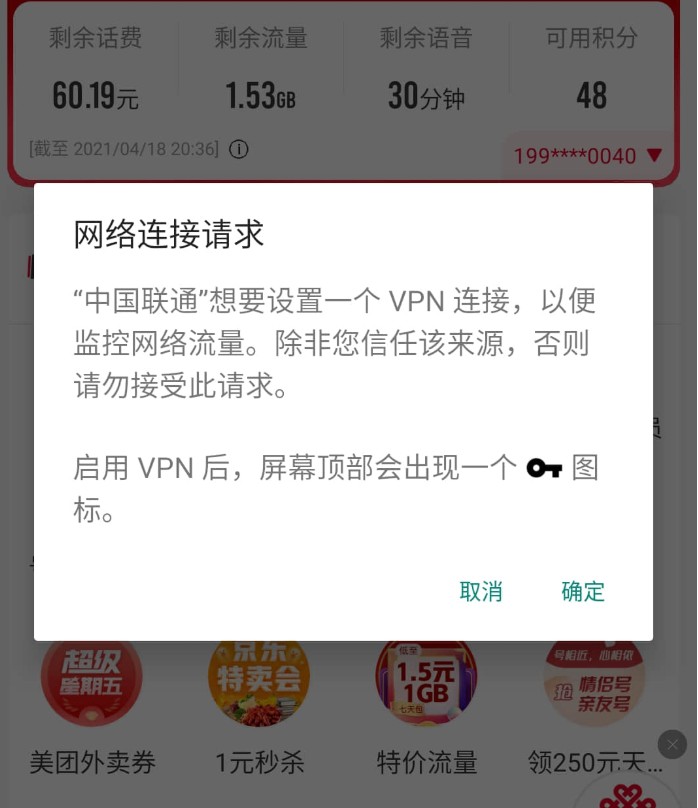Tap 取消 to decline the VPN request
The image size is (698, 808).
481,591
